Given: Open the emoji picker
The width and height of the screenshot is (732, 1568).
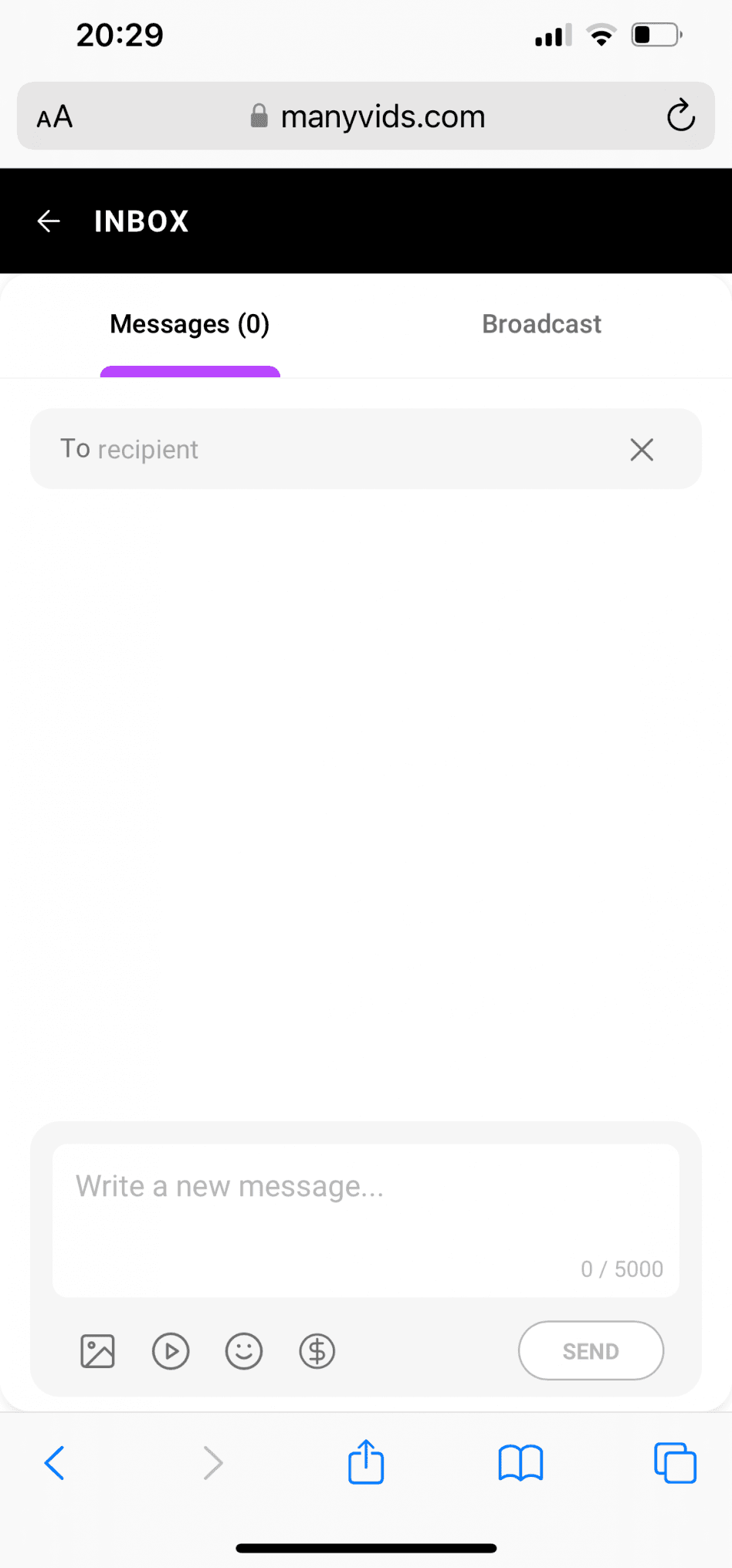Looking at the screenshot, I should pyautogui.click(x=244, y=1351).
